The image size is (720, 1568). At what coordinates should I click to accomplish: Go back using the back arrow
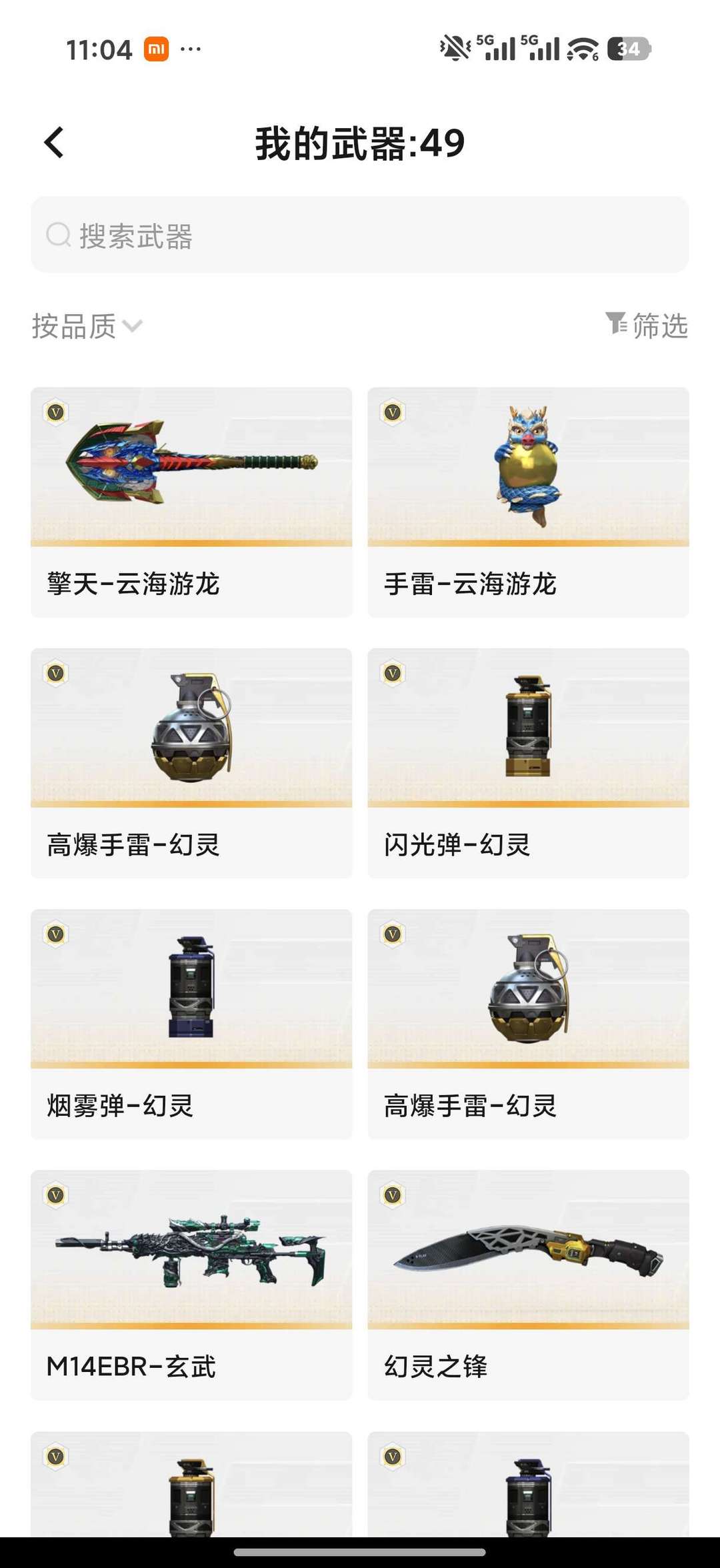54,143
